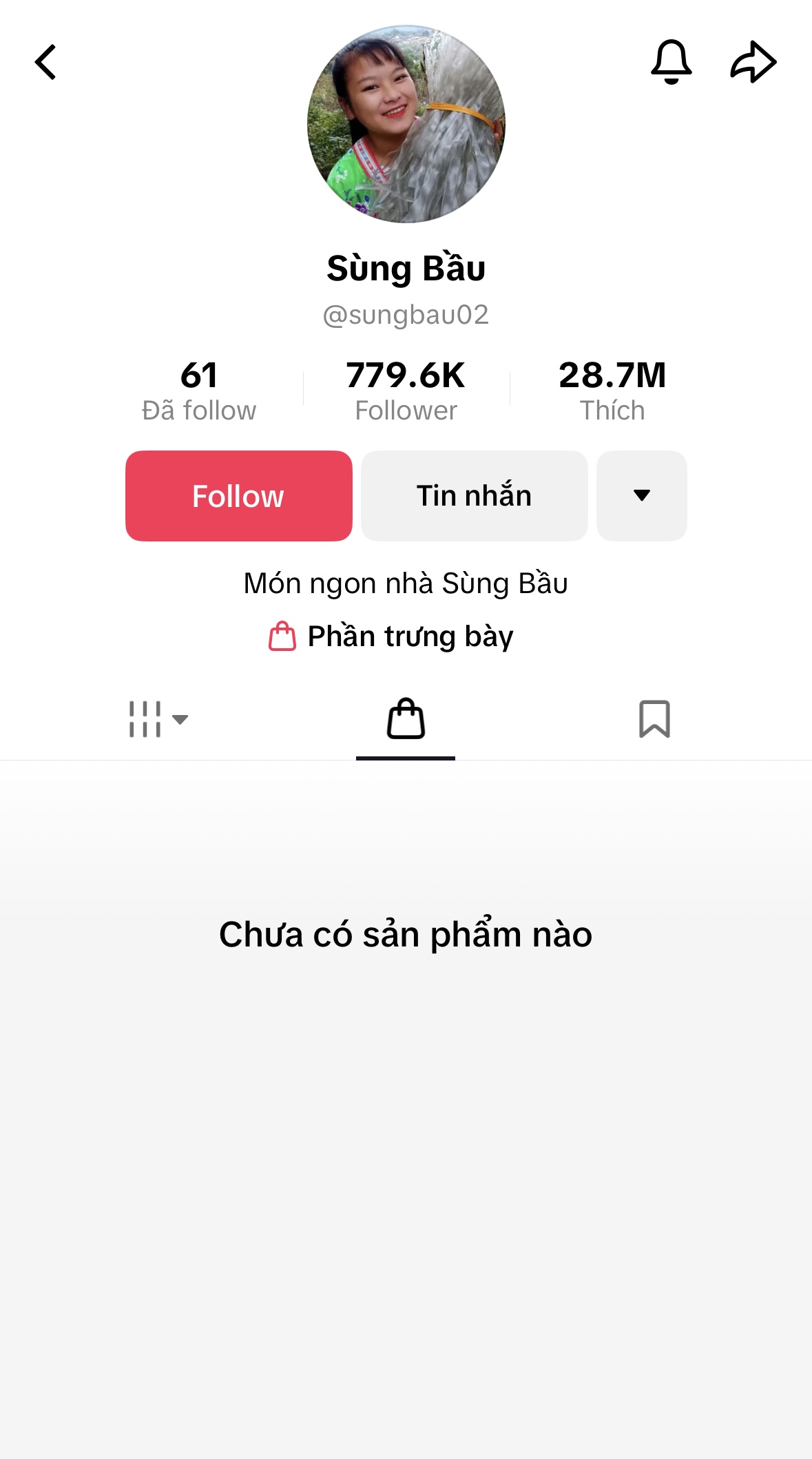View the 779.6K Follower list

(406, 391)
